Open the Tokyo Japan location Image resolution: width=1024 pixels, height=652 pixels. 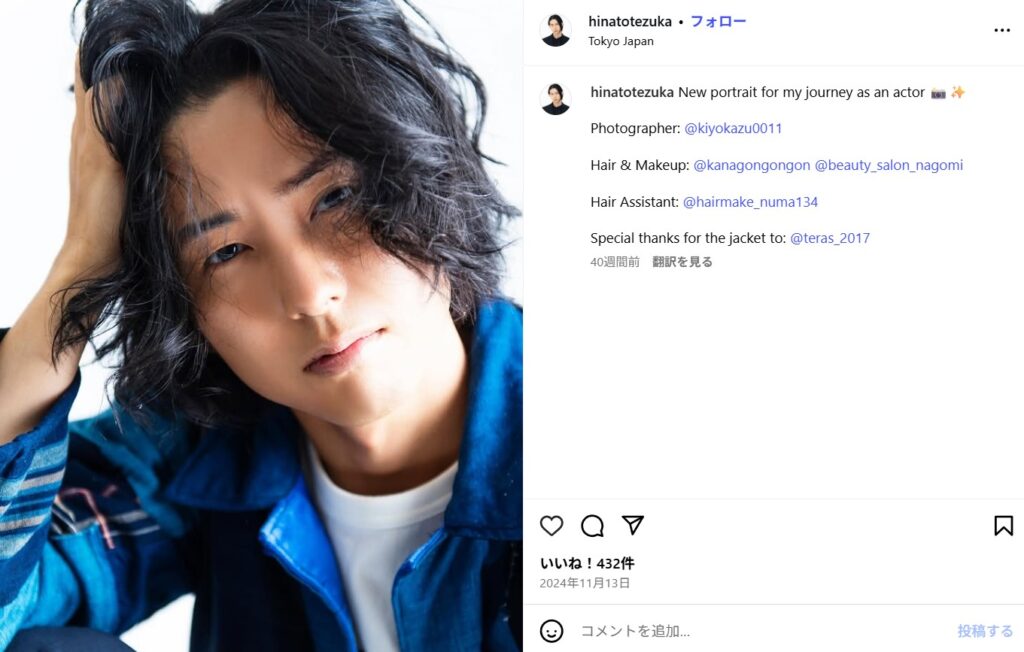[620, 41]
